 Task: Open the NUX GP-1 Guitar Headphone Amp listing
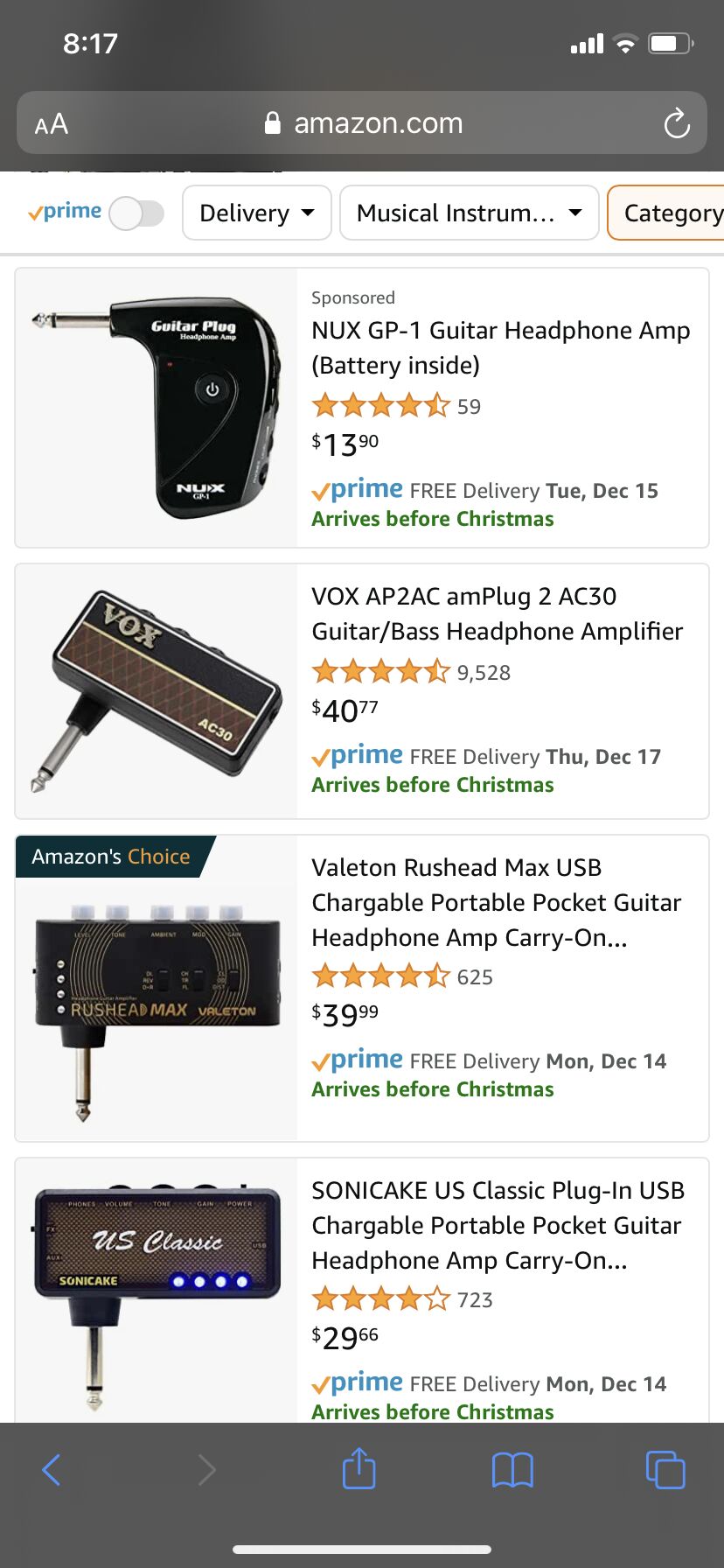[x=500, y=346]
